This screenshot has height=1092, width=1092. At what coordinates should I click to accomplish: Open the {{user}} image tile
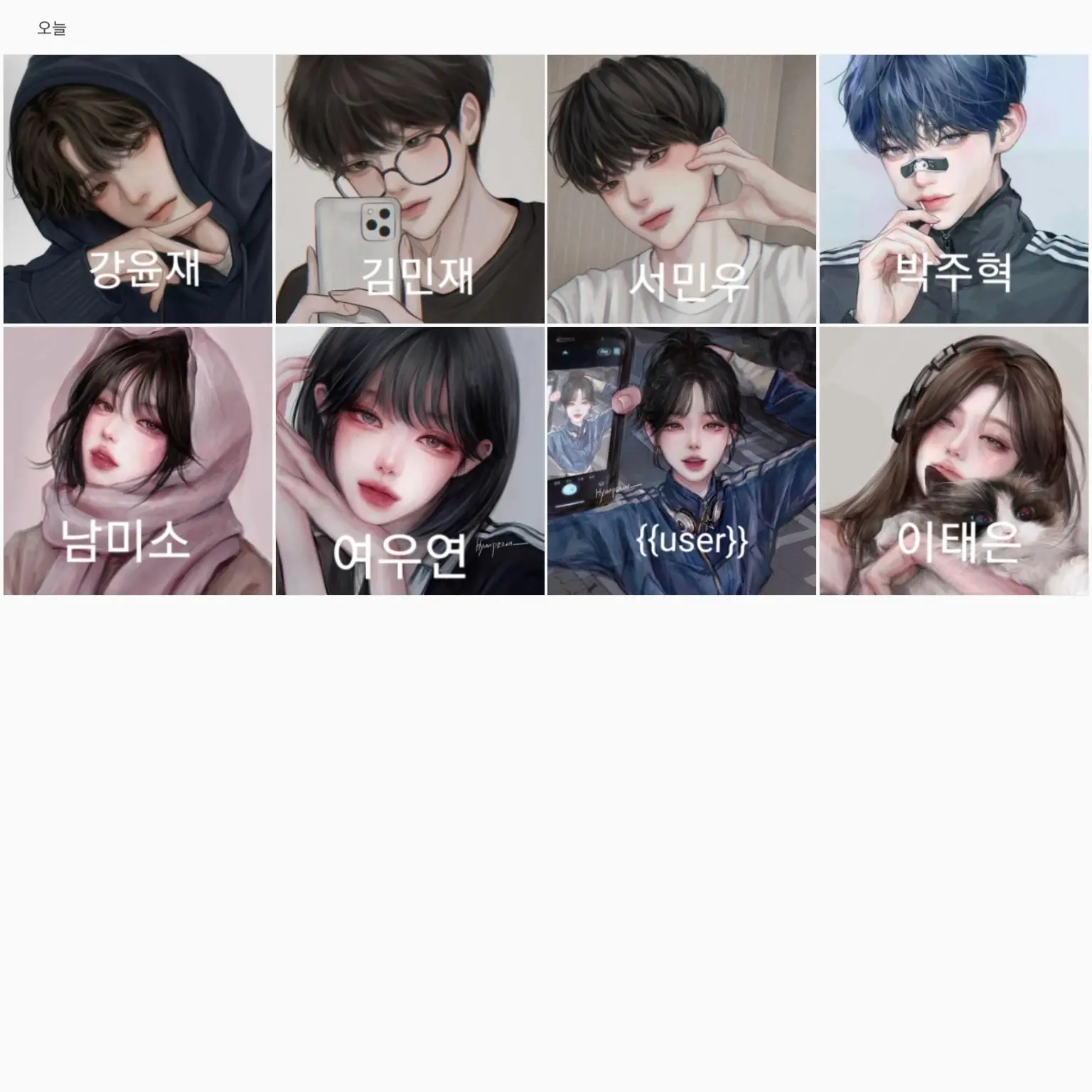[682, 461]
